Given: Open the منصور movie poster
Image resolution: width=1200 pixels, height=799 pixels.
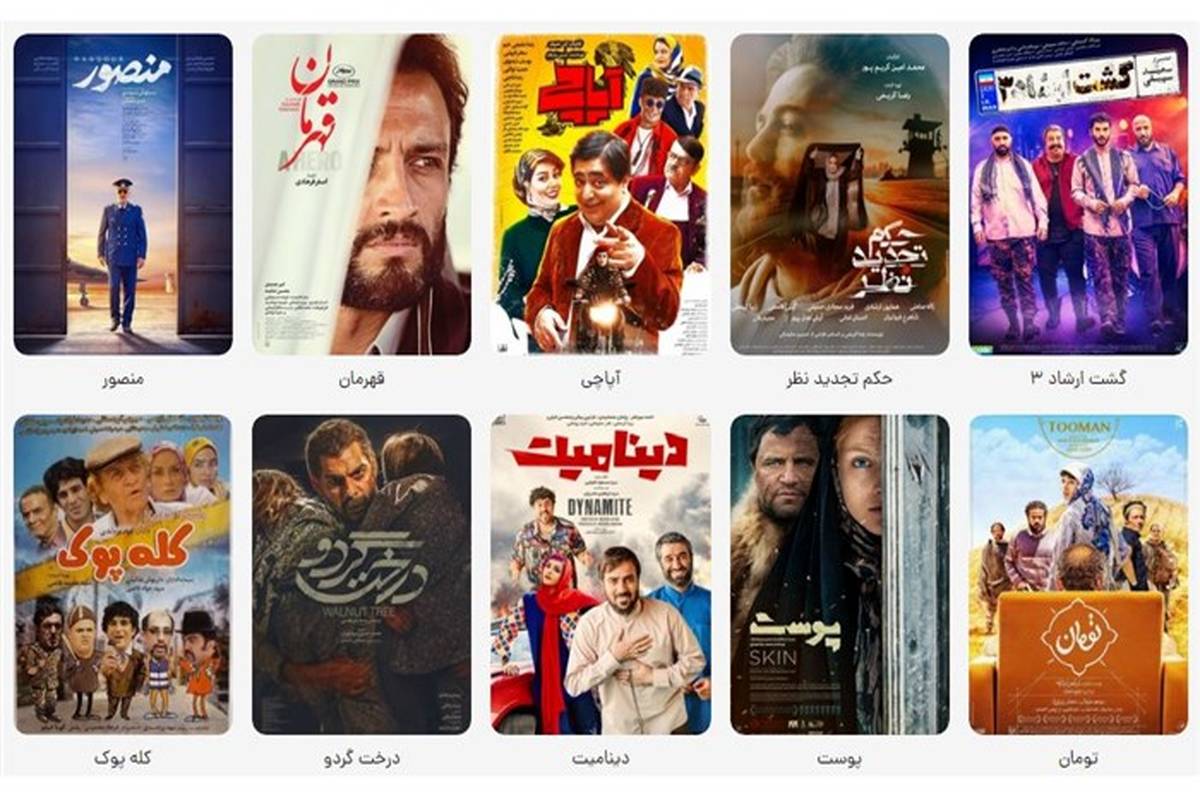Looking at the screenshot, I should pyautogui.click(x=122, y=195).
